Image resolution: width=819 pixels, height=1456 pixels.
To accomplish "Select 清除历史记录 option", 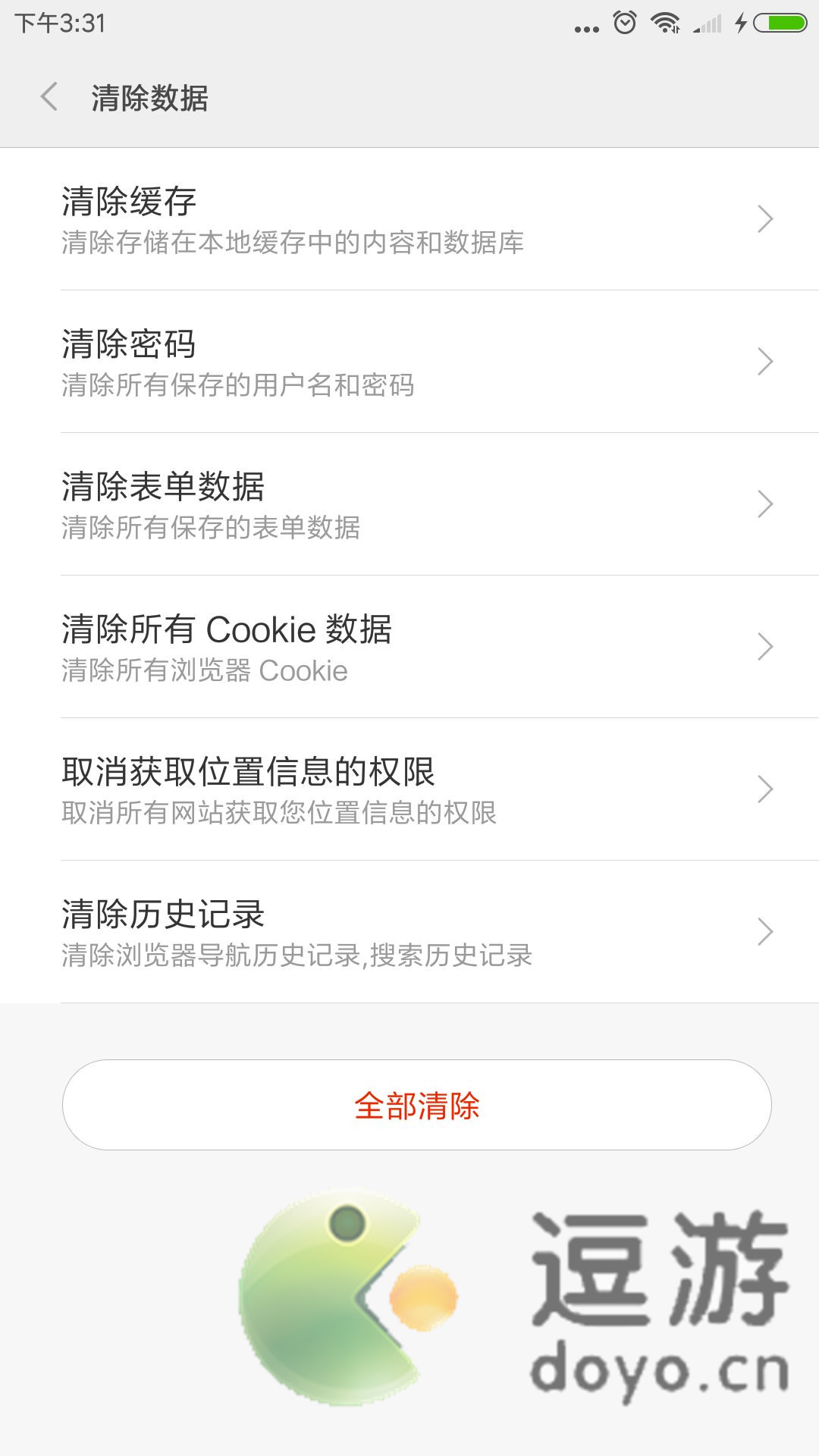I will pyautogui.click(x=409, y=932).
